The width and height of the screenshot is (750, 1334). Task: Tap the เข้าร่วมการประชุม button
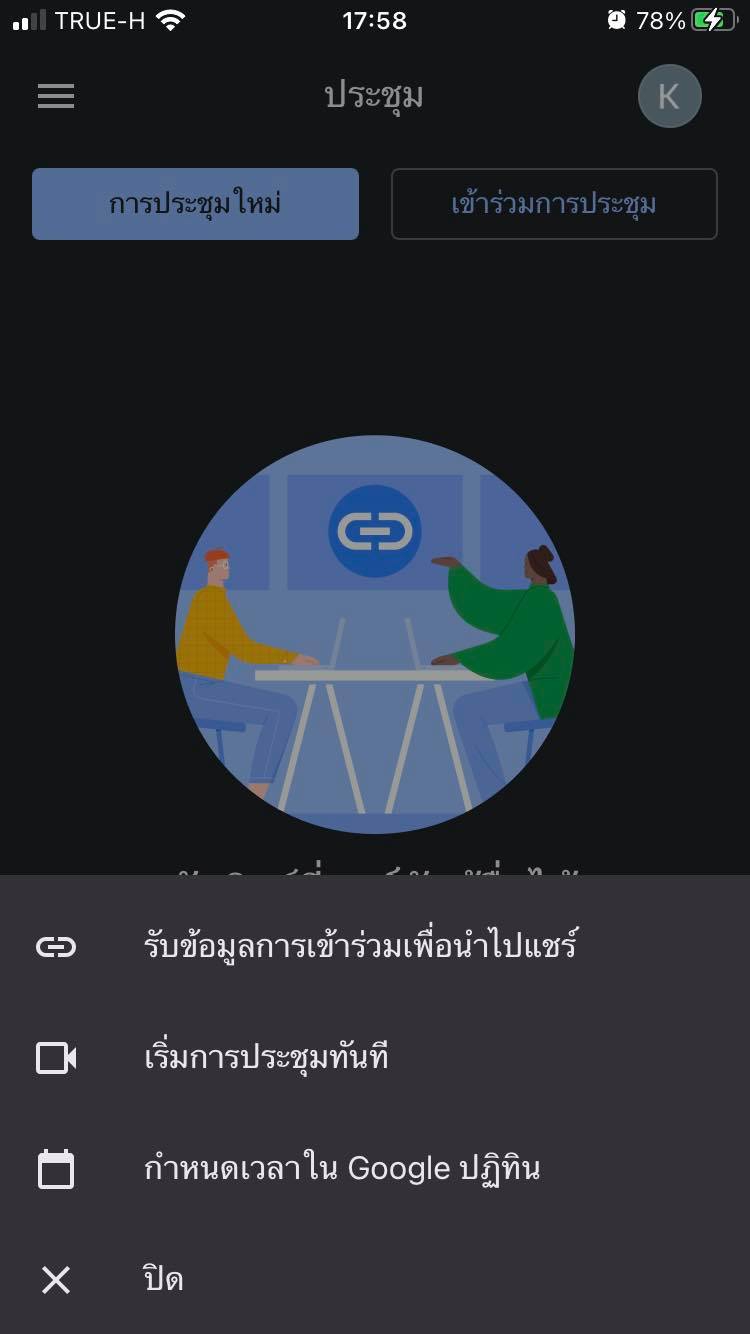[x=554, y=204]
